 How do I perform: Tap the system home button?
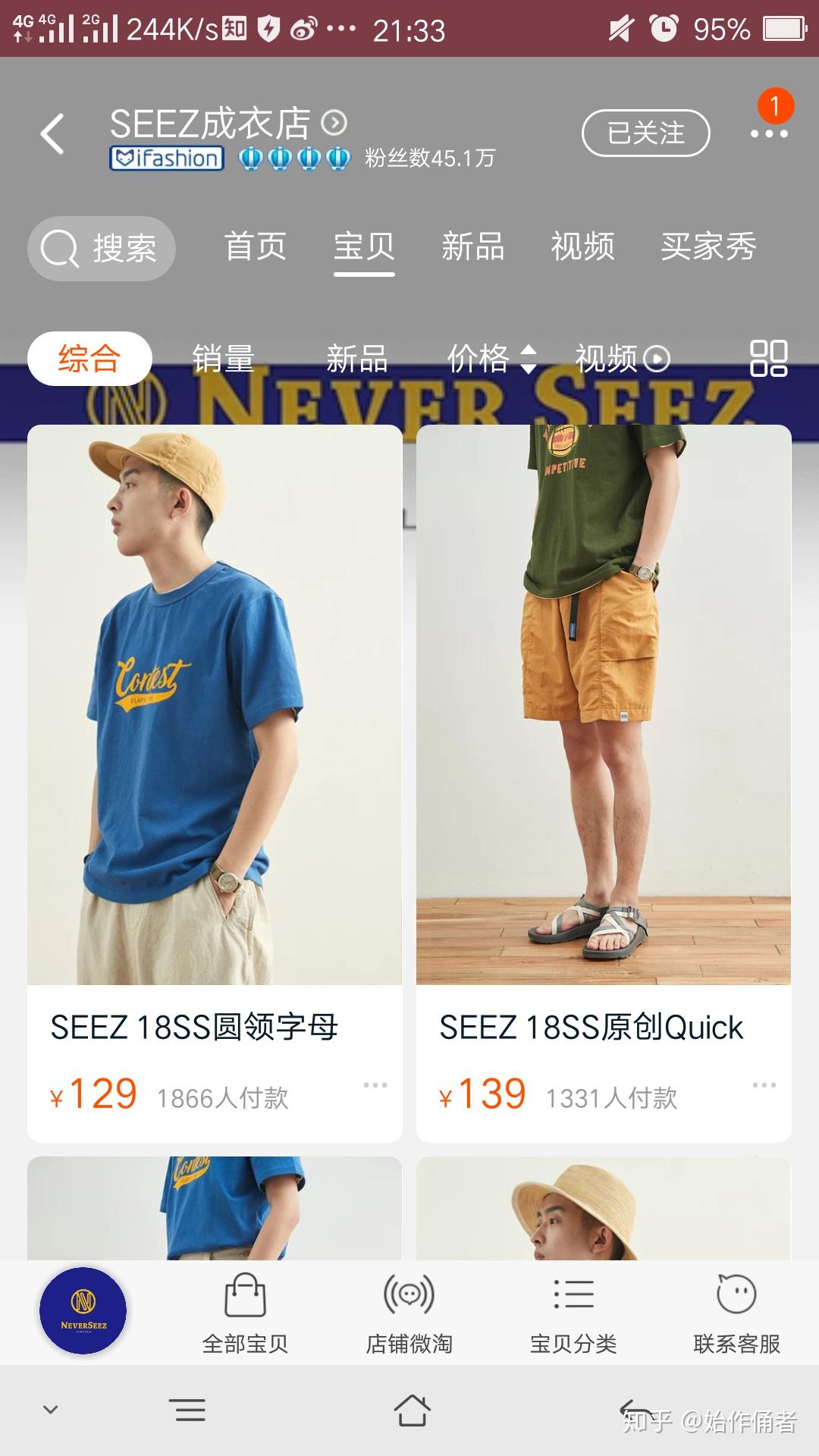point(412,1410)
